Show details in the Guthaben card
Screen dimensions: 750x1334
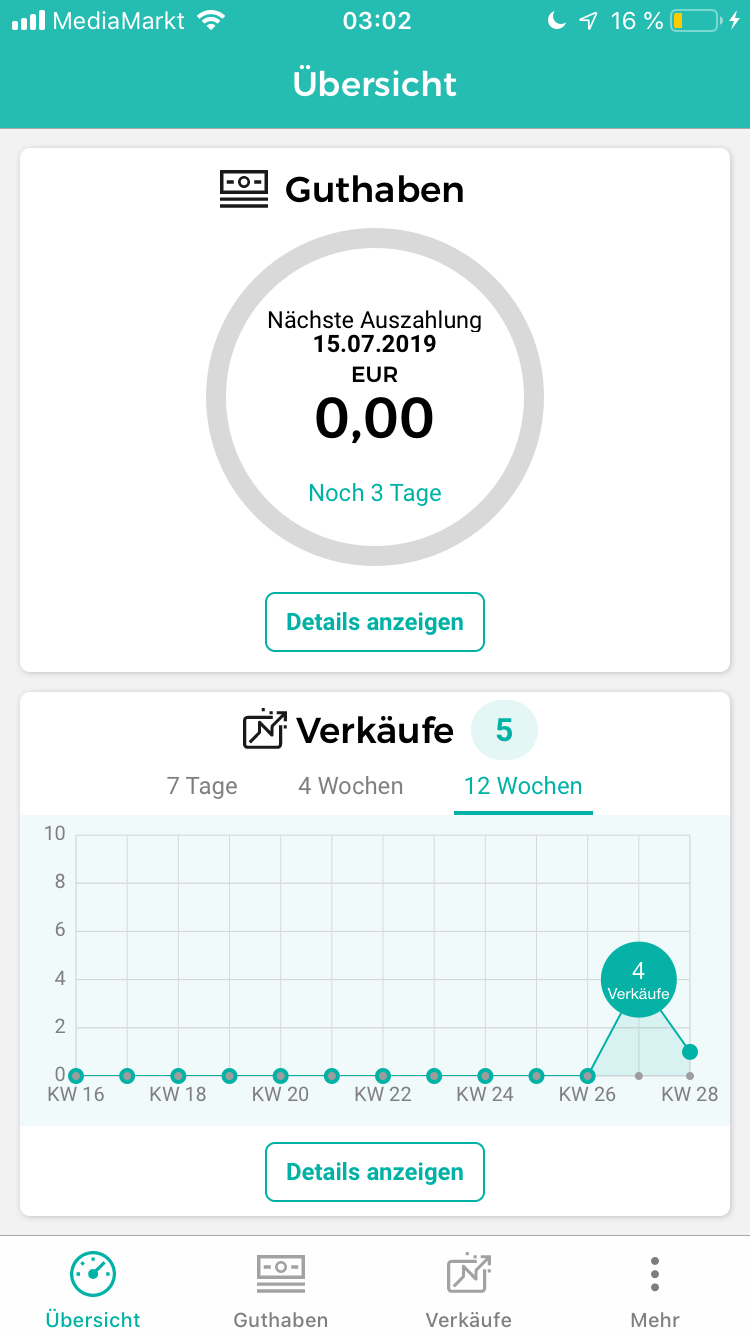coord(375,622)
